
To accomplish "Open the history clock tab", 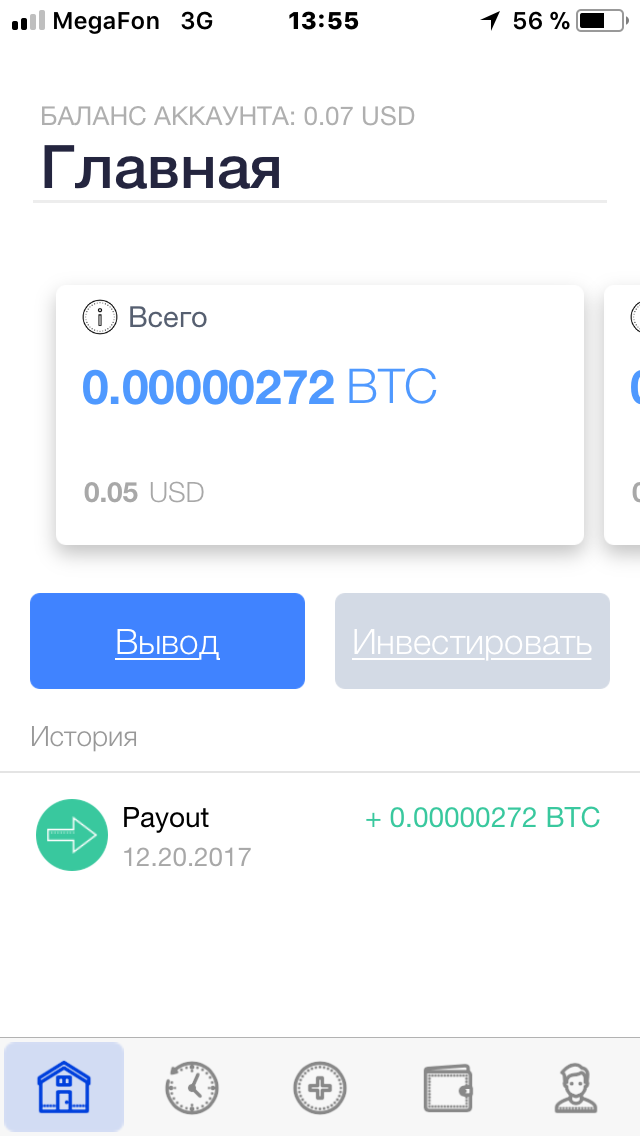I will 191,1087.
